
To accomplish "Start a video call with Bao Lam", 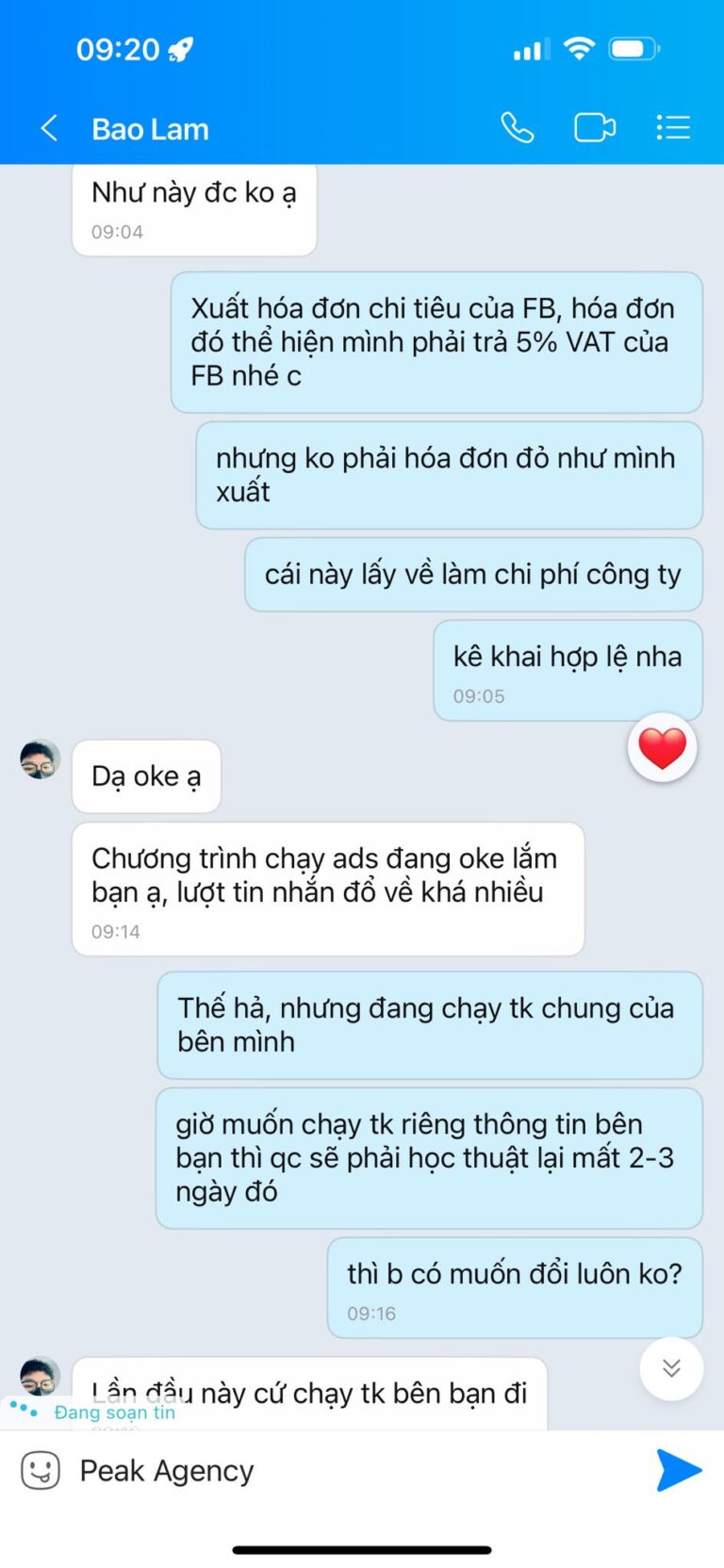I will (593, 127).
